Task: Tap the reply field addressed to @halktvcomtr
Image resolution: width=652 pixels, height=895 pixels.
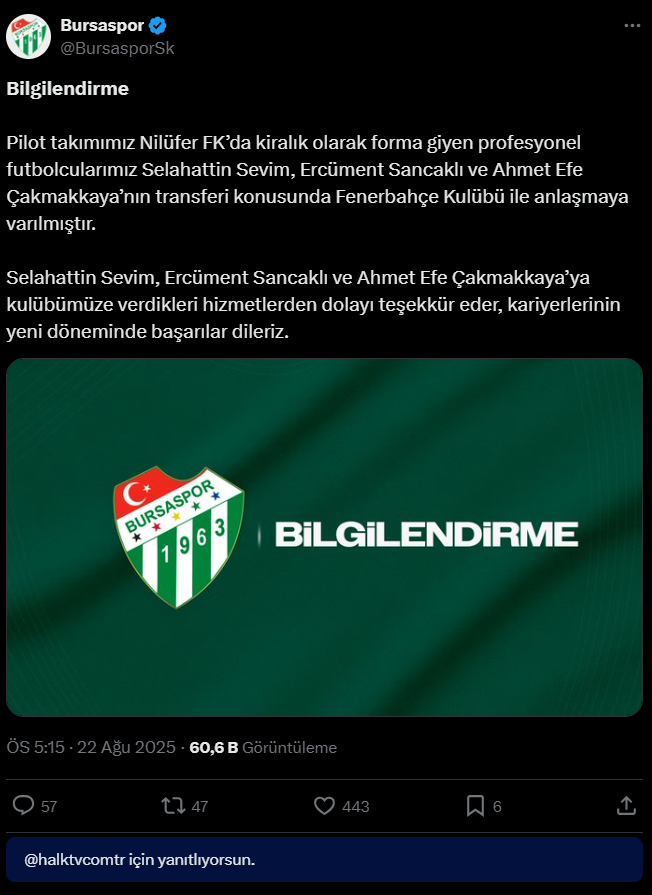Action: [324, 860]
